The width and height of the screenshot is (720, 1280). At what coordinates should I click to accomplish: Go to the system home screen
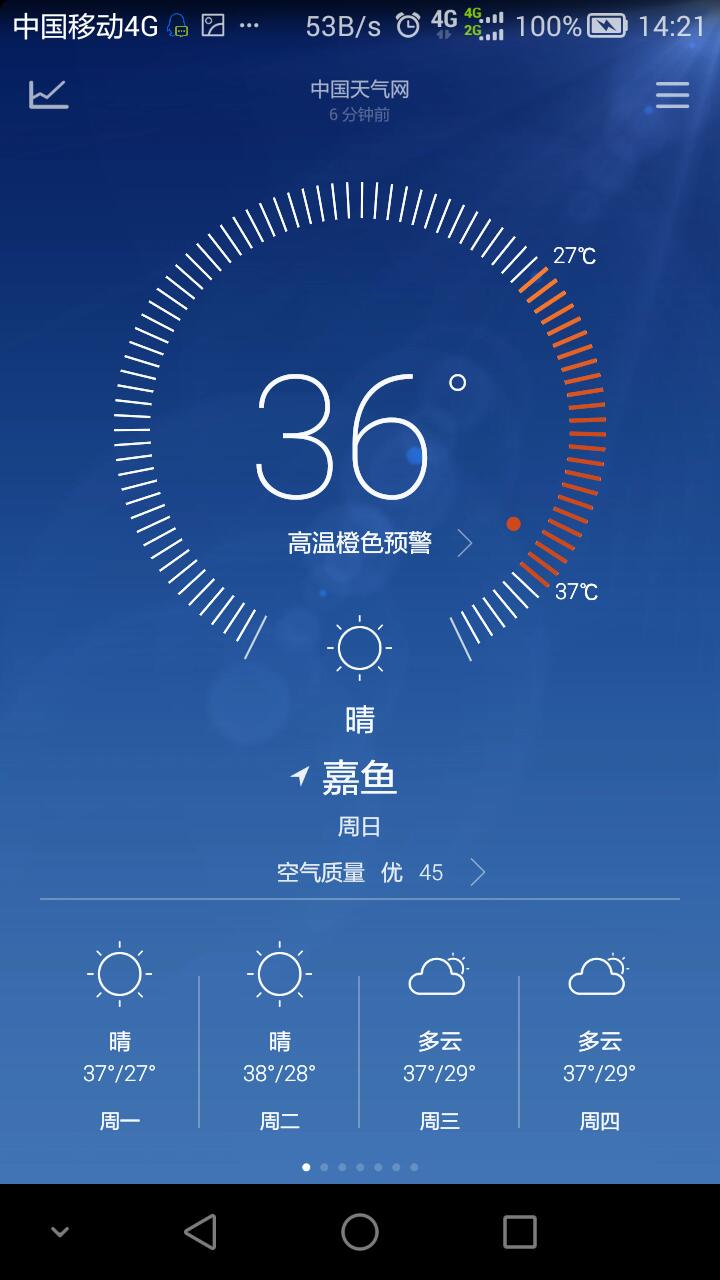pyautogui.click(x=360, y=1232)
